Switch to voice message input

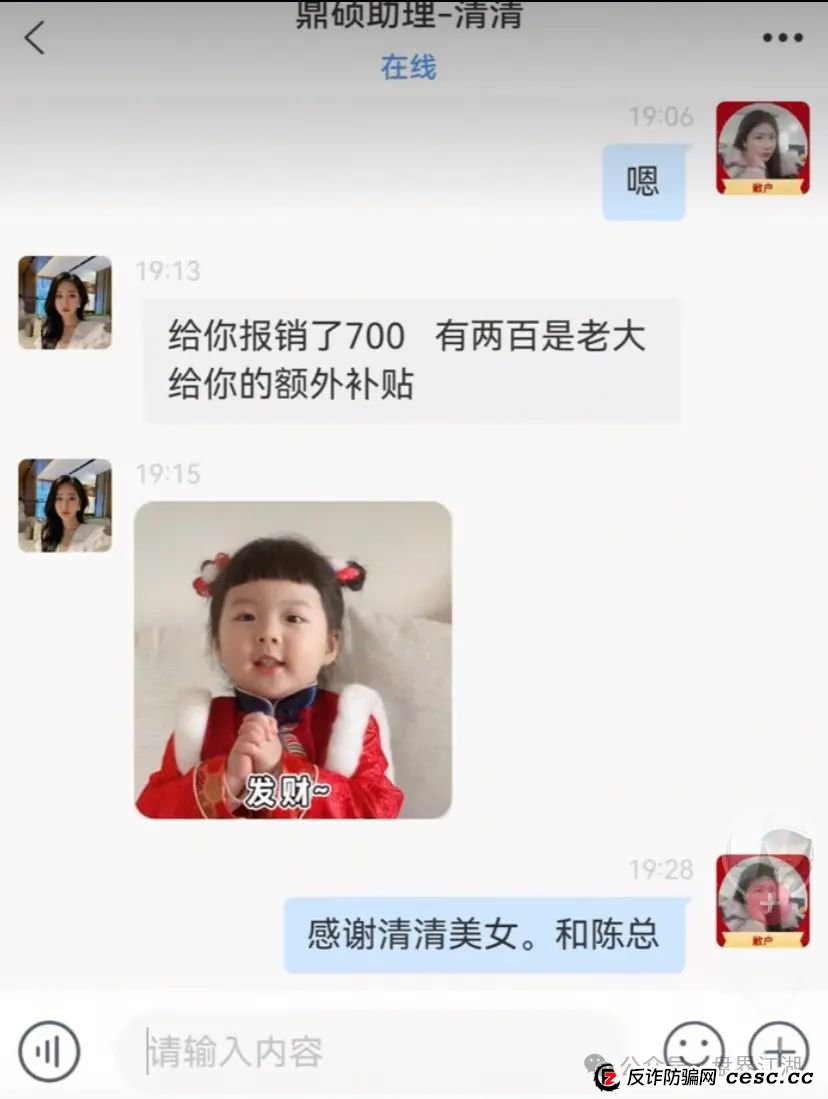[x=49, y=1051]
